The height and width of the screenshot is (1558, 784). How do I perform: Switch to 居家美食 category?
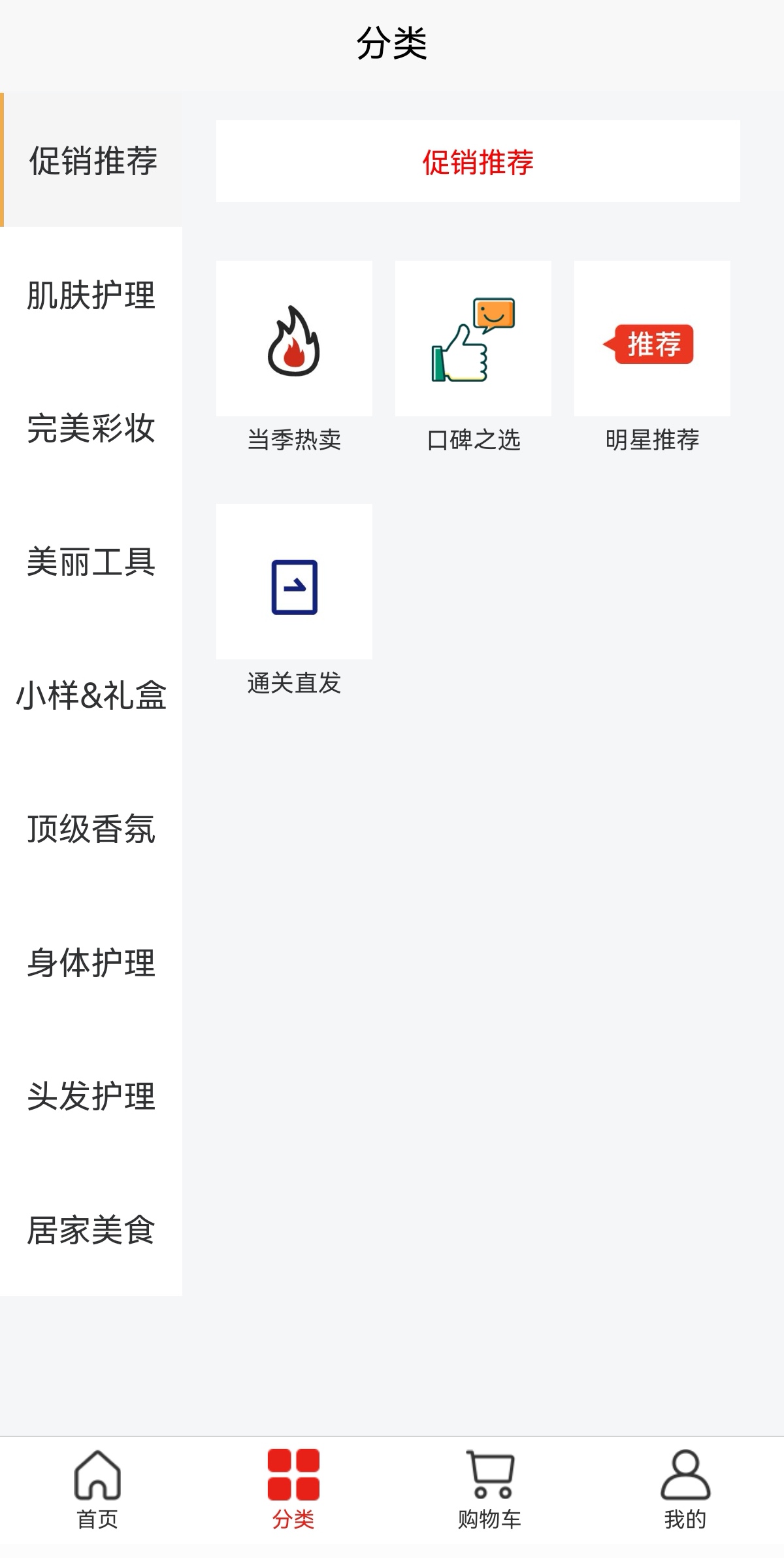click(91, 1229)
